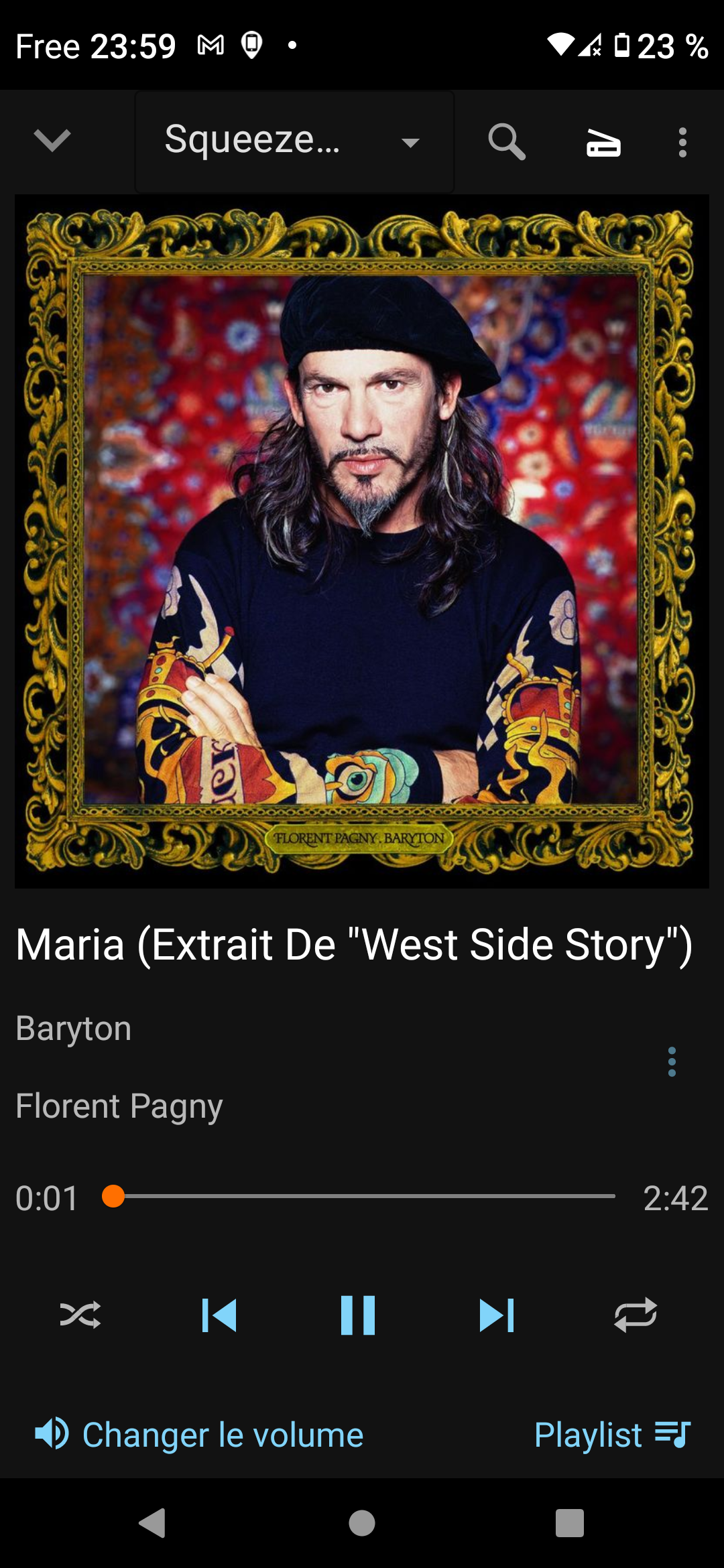Toggle repeat mode
Image resolution: width=724 pixels, height=1568 pixels.
tap(636, 1315)
